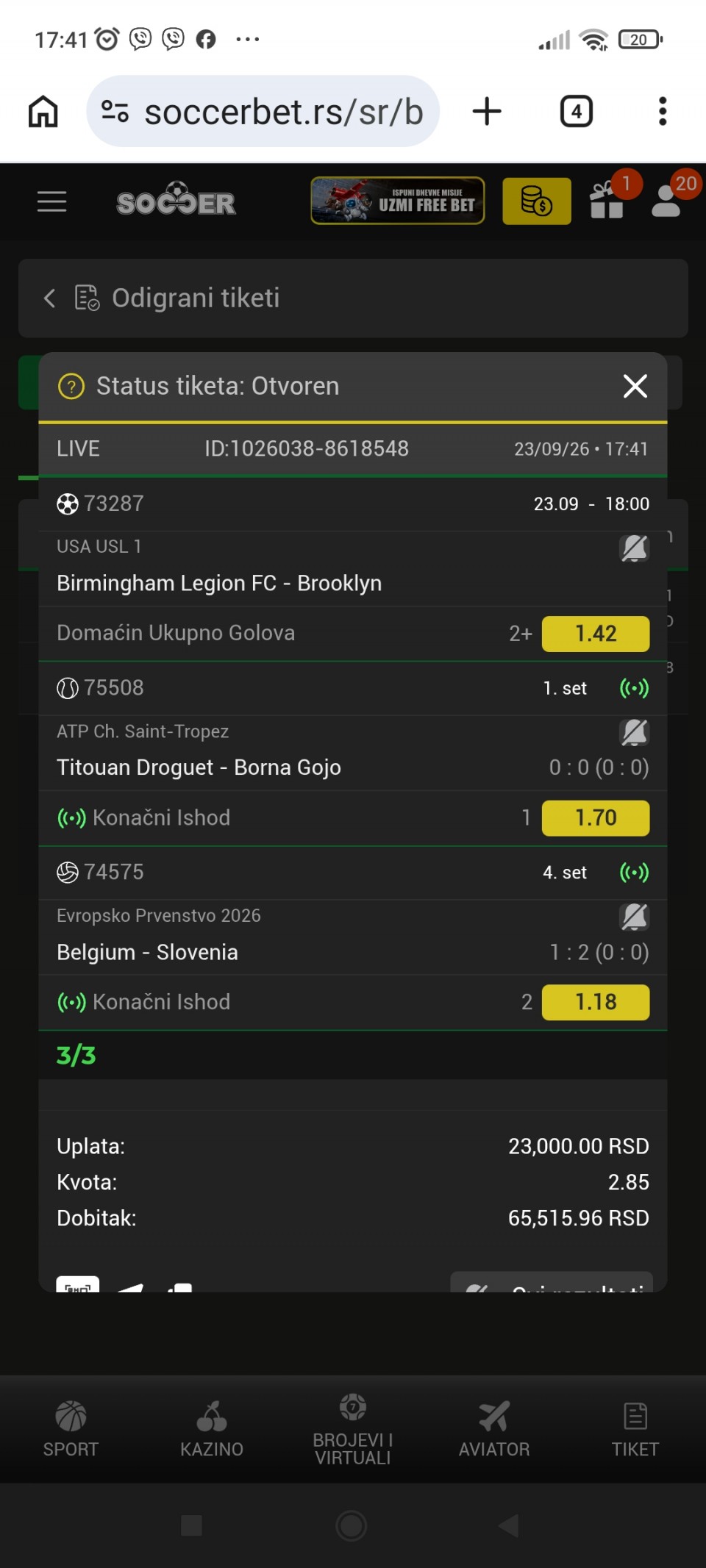Tap the ticket status help icon
Image resolution: width=706 pixels, height=1568 pixels.
(x=71, y=386)
